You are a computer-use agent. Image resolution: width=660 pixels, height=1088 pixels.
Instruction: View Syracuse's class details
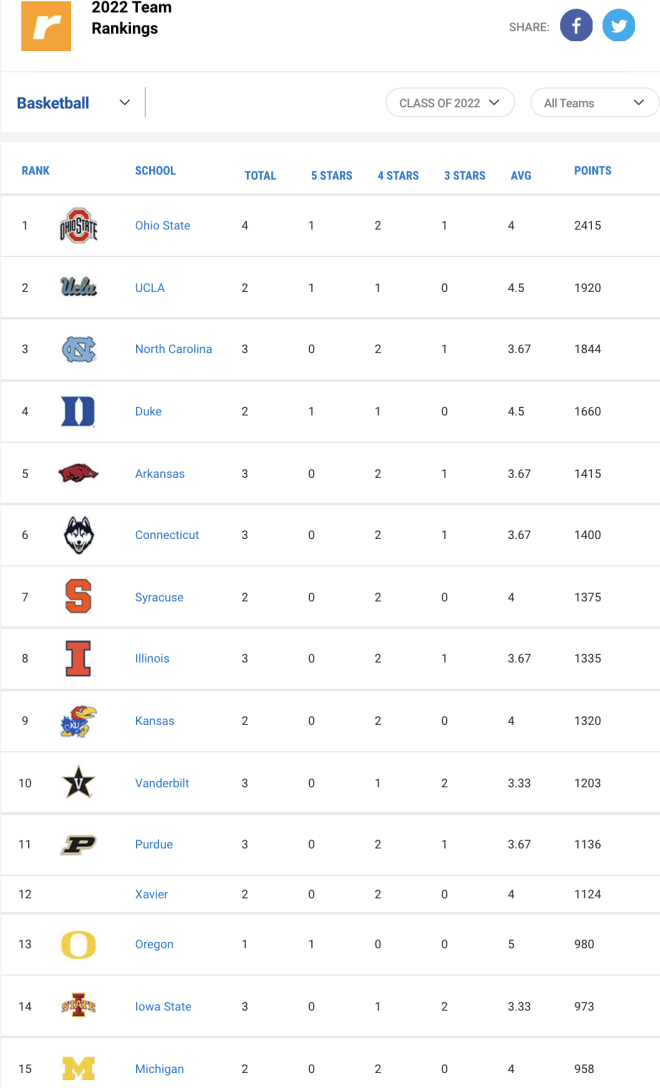pos(159,597)
